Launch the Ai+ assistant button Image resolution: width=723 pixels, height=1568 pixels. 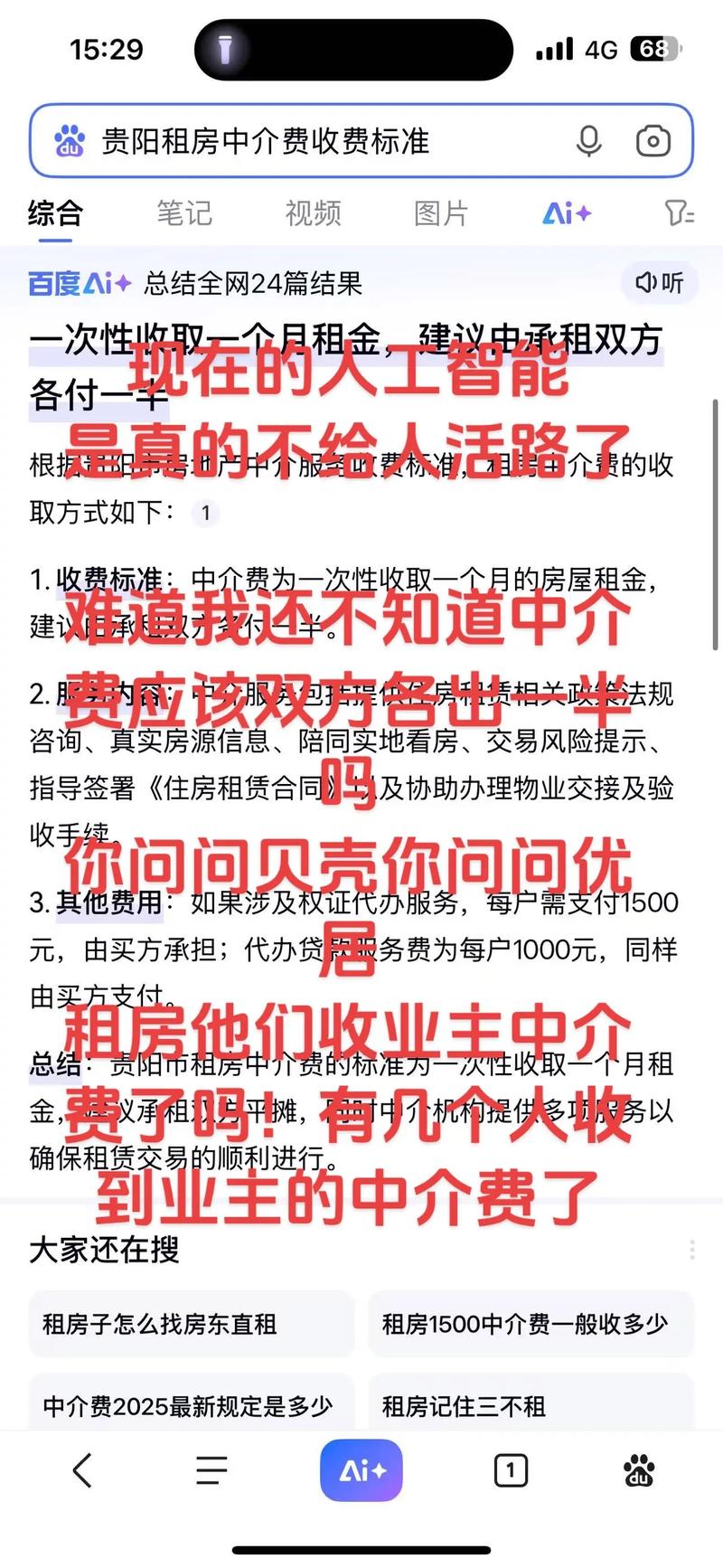[361, 1471]
